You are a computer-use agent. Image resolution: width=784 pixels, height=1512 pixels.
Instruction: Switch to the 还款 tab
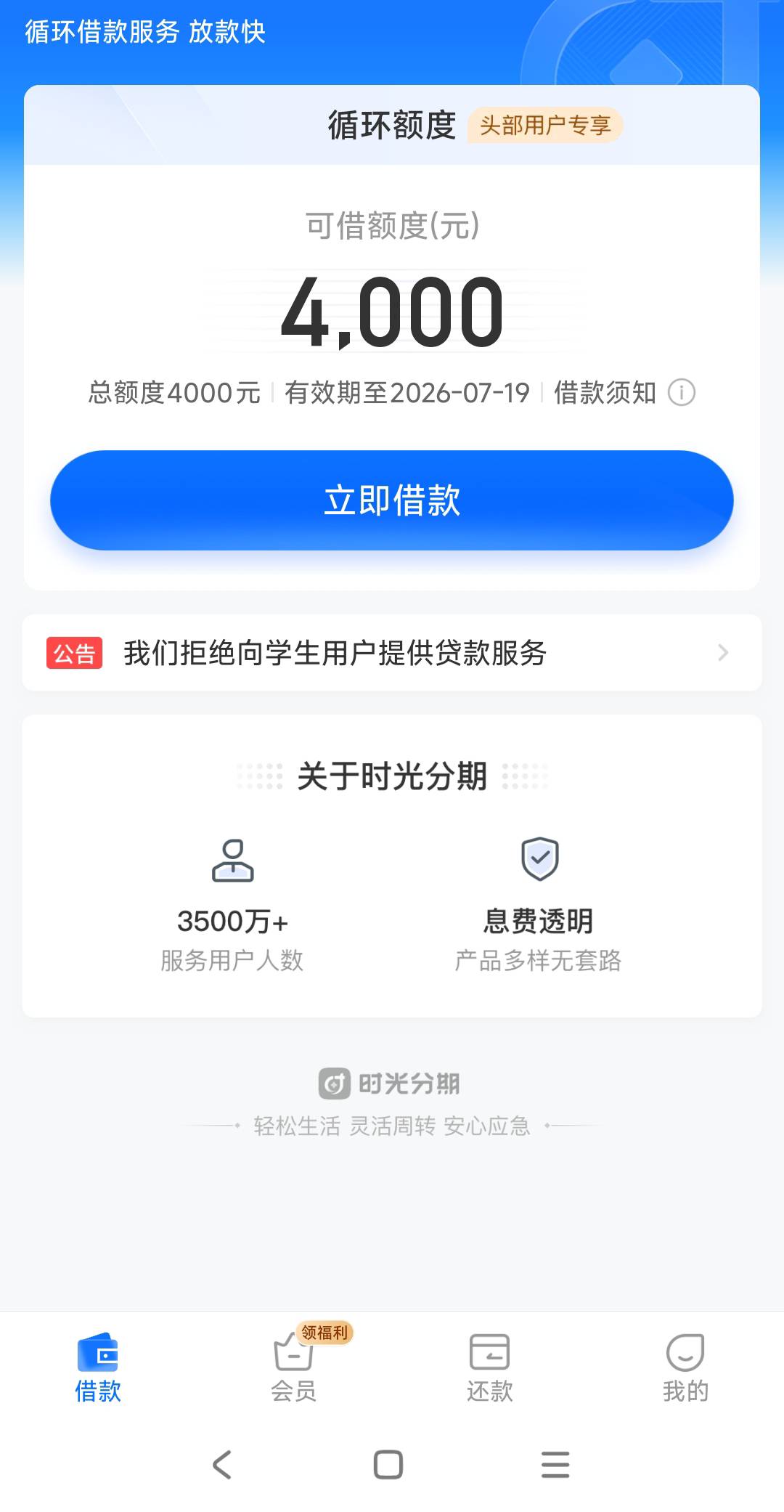(x=490, y=1367)
